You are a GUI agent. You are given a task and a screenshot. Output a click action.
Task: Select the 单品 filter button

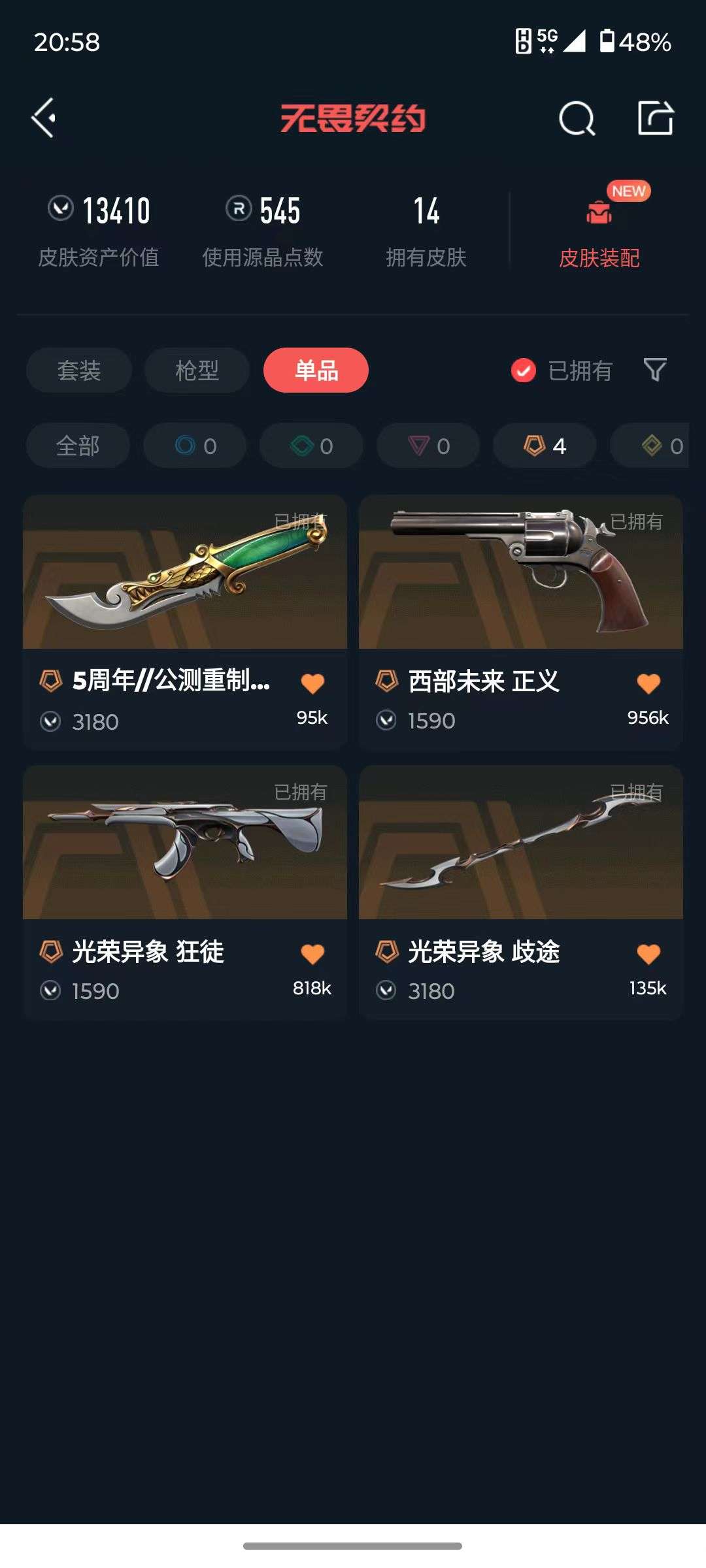click(316, 369)
